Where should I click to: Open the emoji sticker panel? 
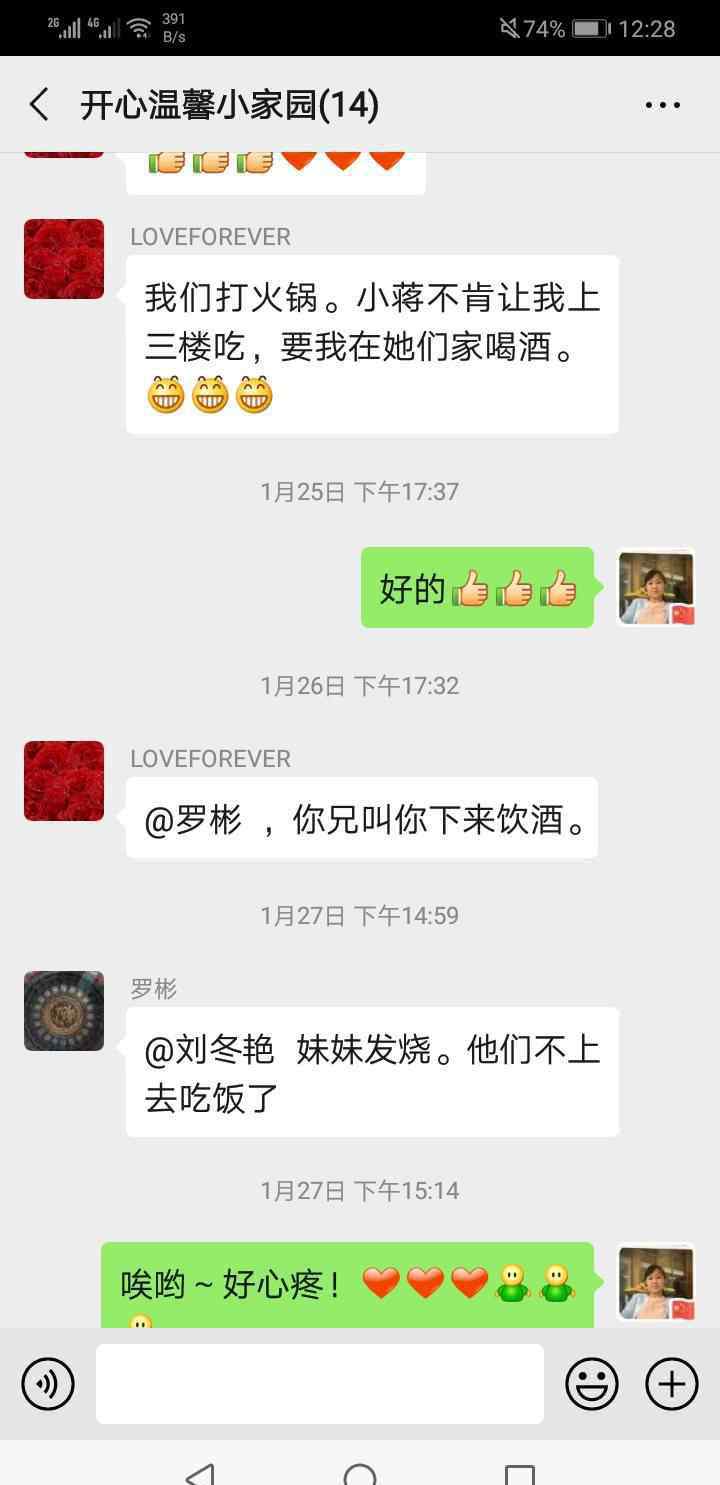tap(592, 1384)
